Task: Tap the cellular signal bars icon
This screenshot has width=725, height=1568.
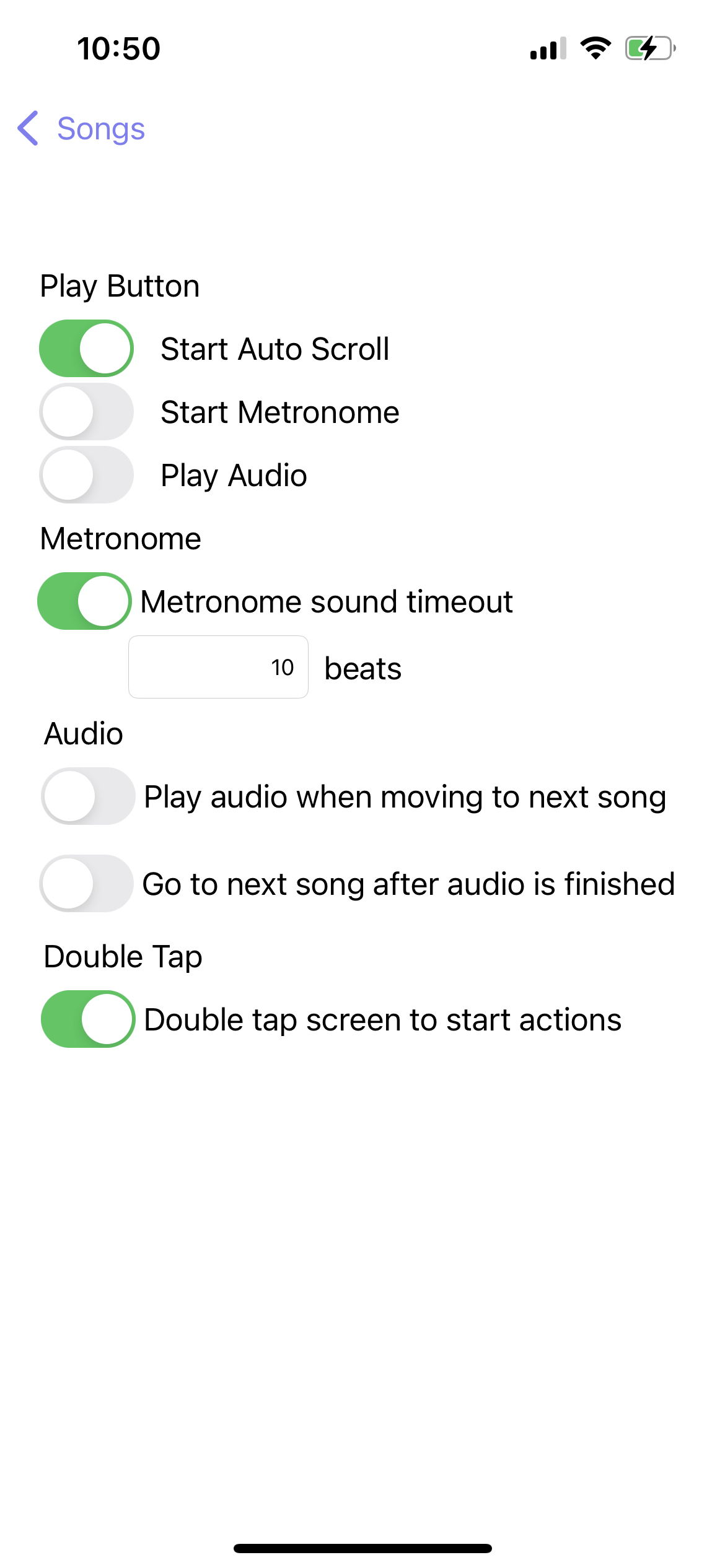Action: click(x=548, y=50)
